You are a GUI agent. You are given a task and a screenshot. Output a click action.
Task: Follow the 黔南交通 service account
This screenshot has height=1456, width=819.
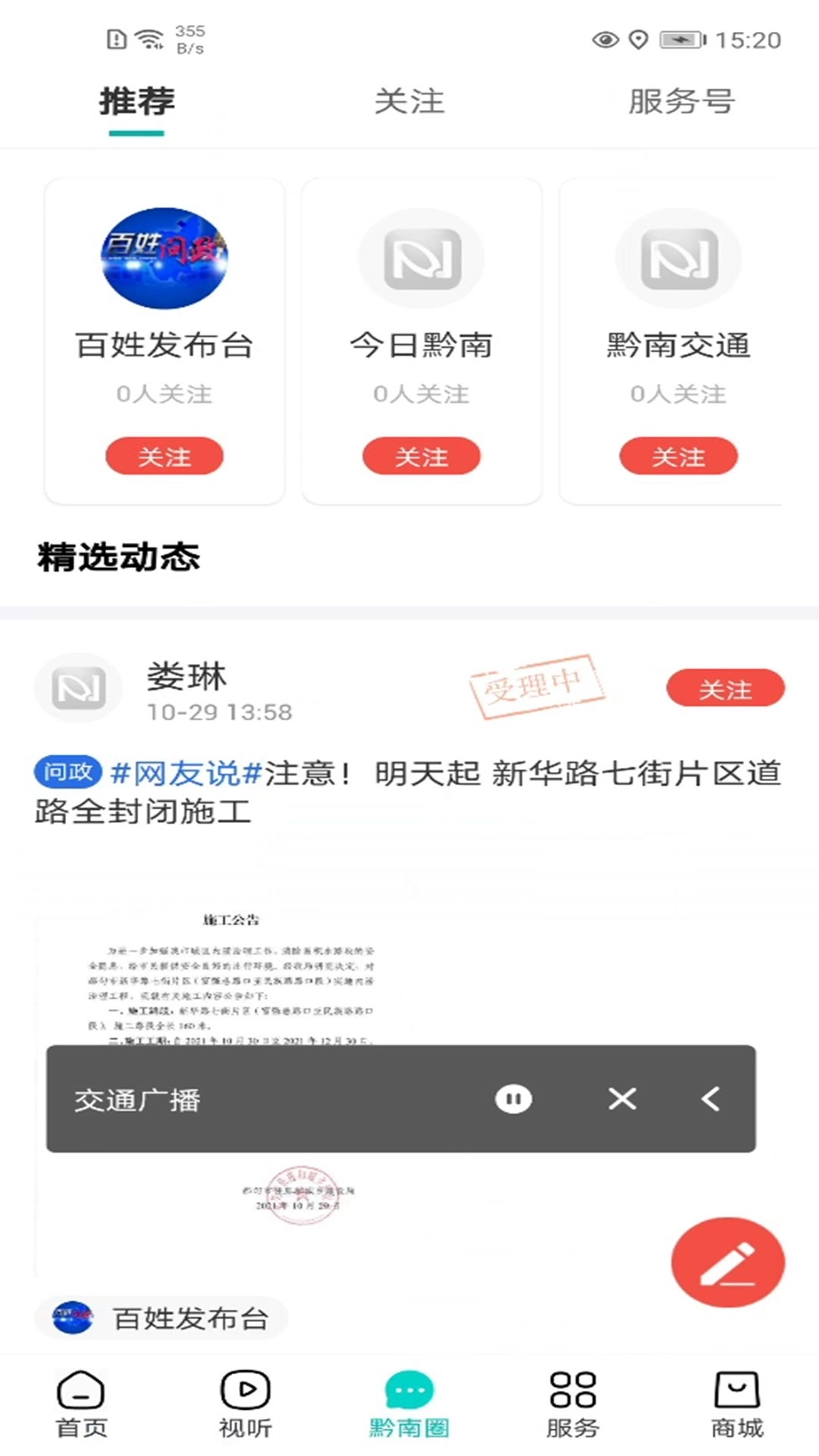tap(678, 456)
